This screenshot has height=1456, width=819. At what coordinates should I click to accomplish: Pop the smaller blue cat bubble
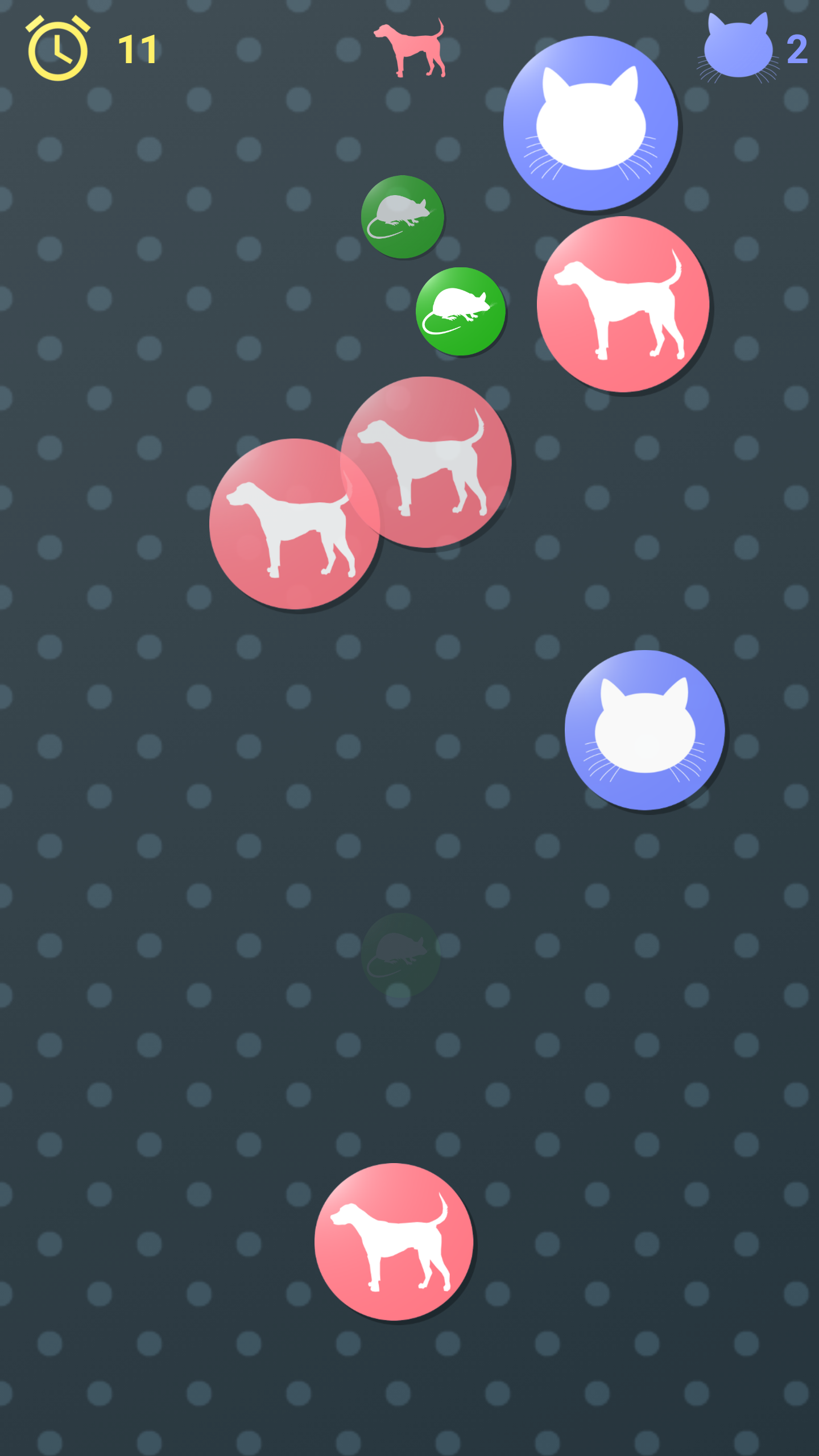(x=644, y=730)
